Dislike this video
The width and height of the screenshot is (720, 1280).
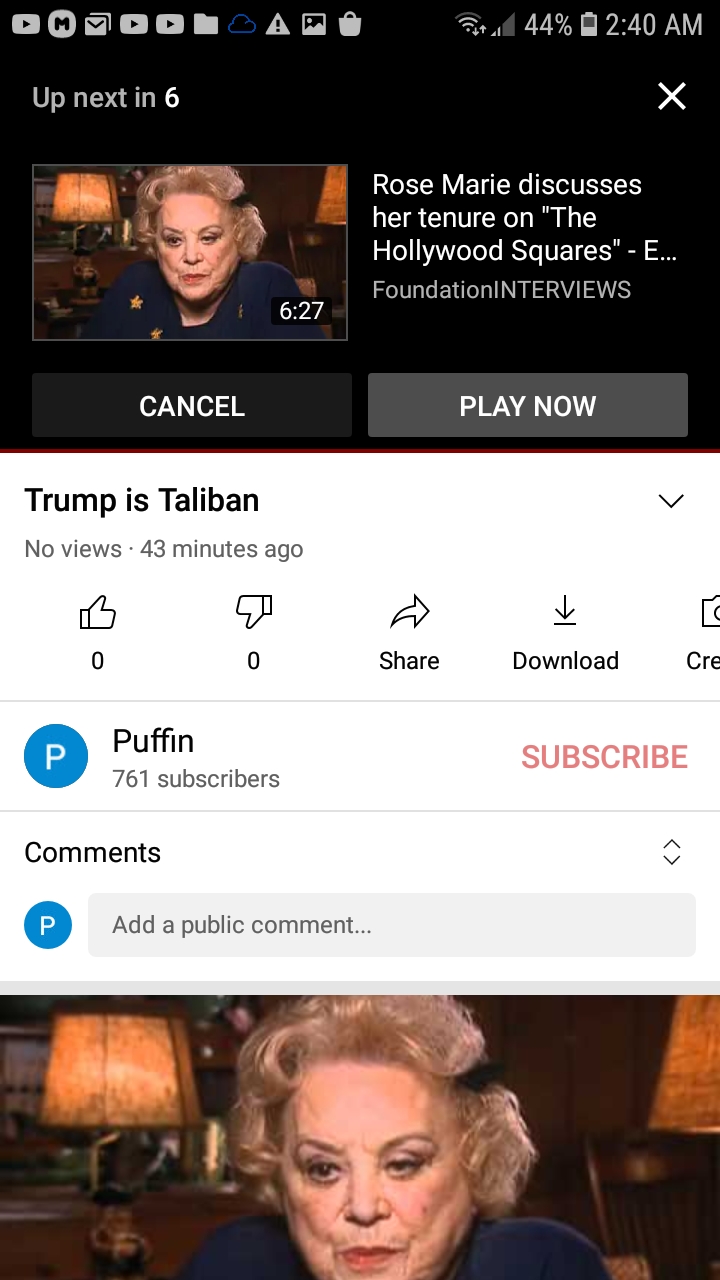253,613
